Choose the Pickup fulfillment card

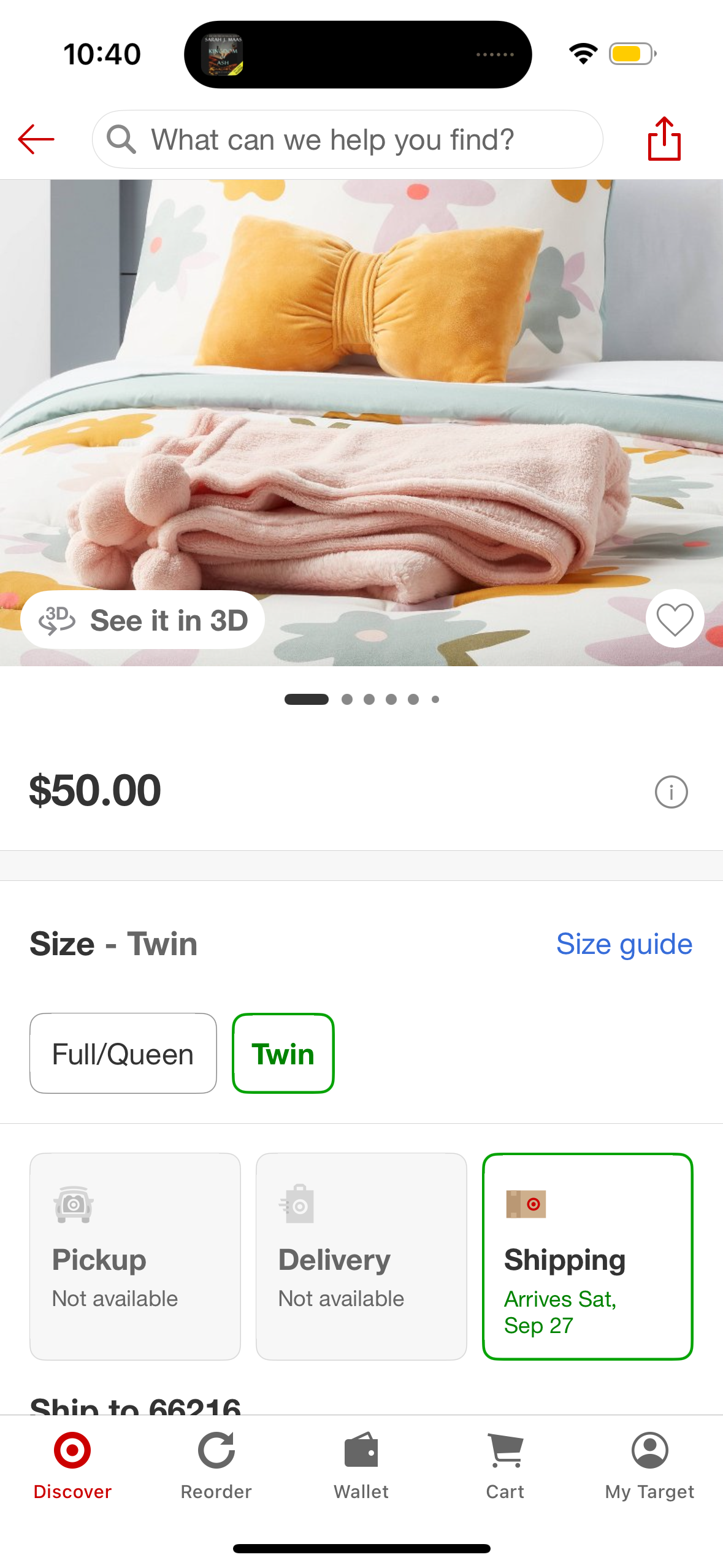click(135, 1256)
